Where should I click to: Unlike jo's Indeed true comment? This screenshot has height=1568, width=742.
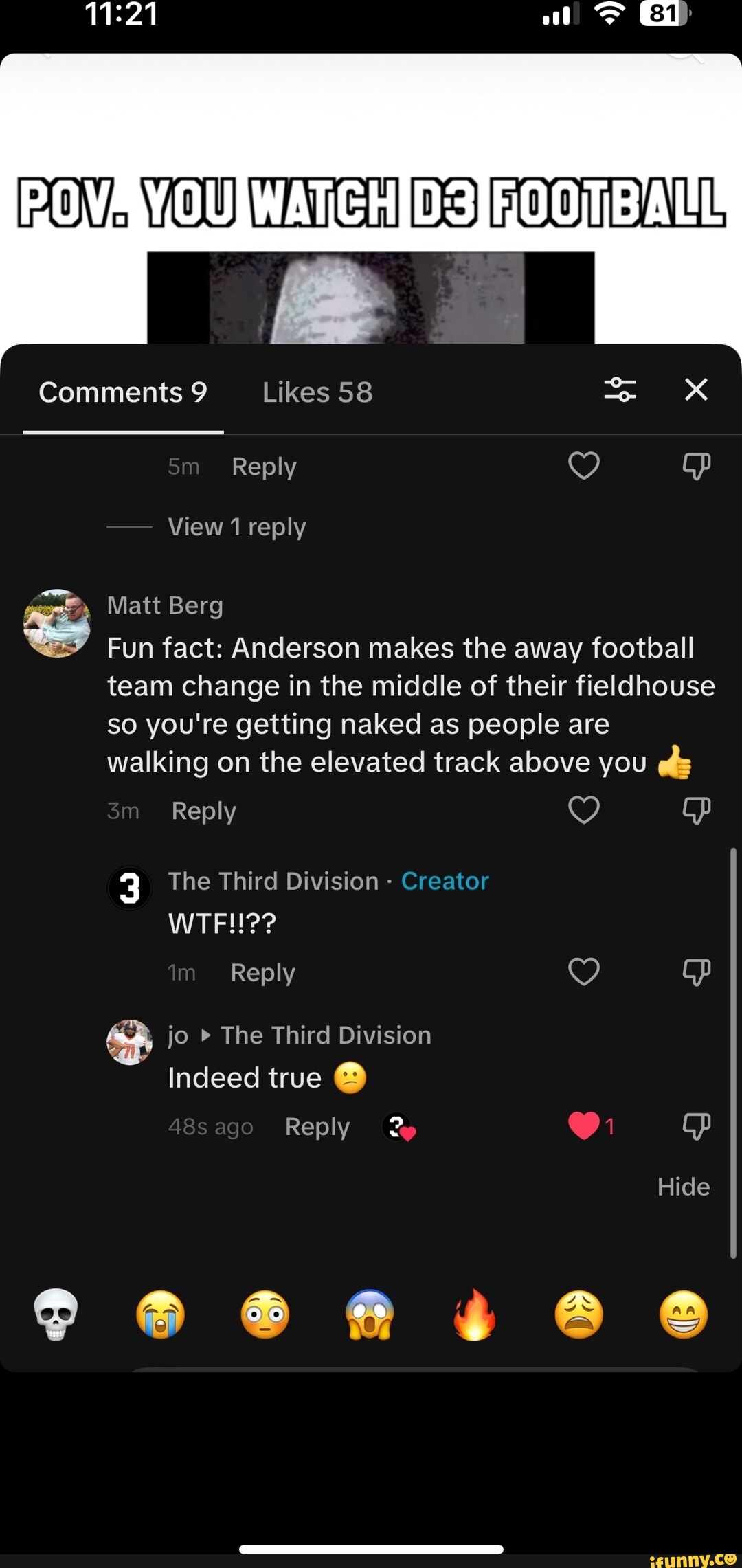tap(584, 1125)
